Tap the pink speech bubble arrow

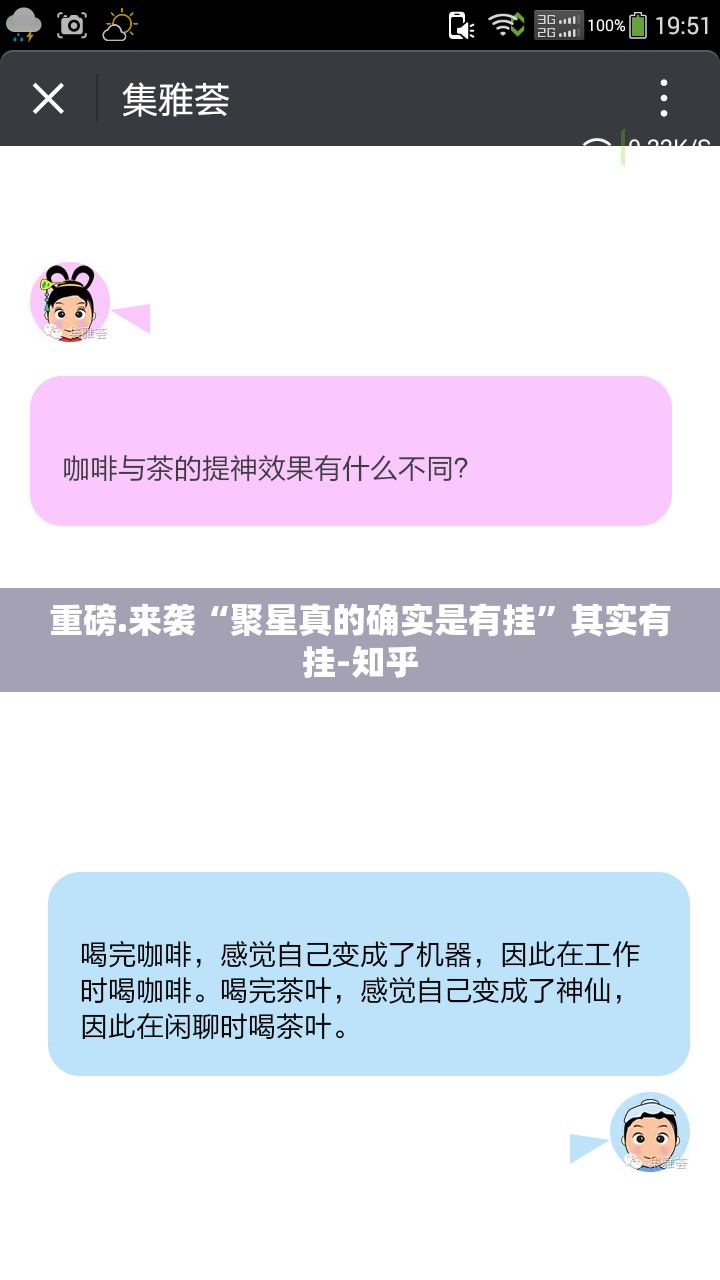[133, 318]
